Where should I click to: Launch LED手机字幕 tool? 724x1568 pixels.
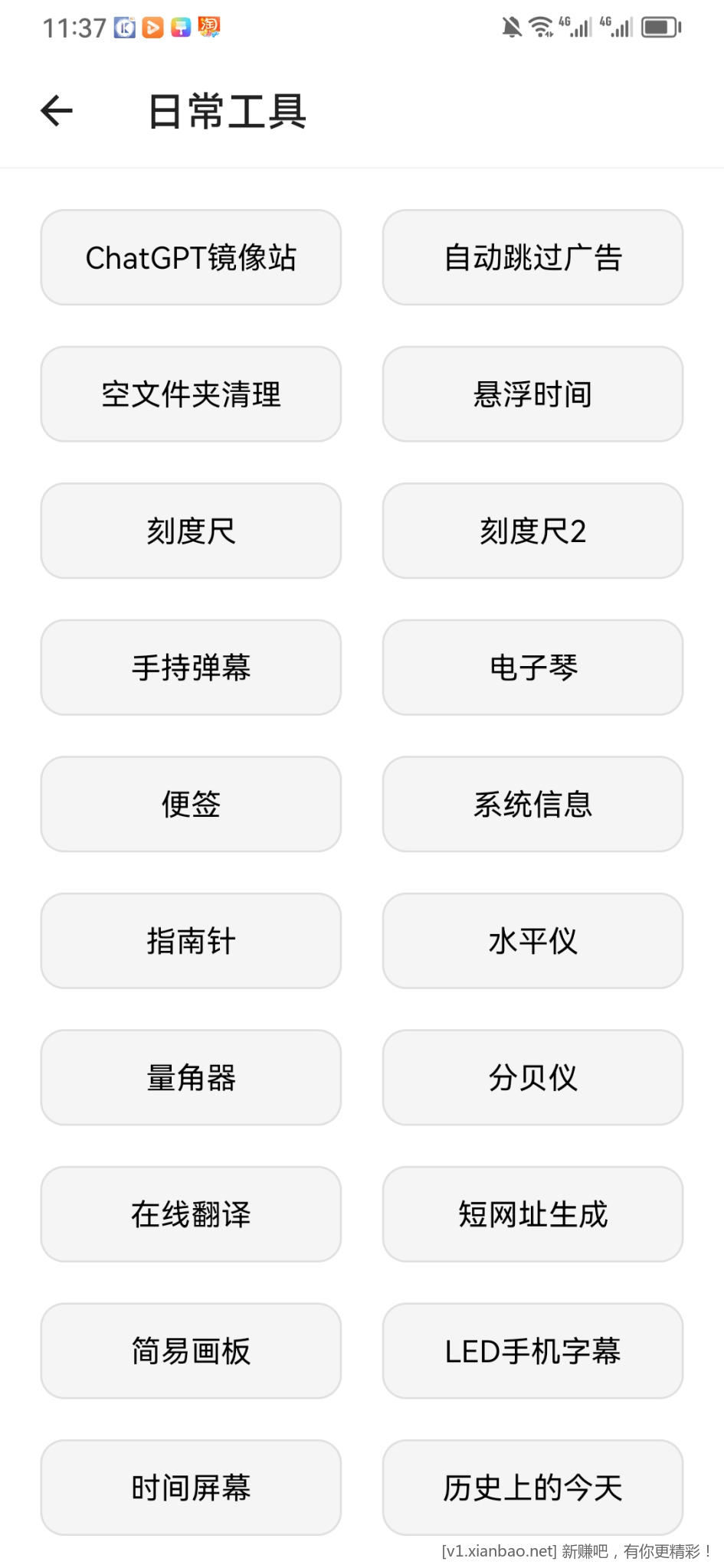tap(532, 1351)
